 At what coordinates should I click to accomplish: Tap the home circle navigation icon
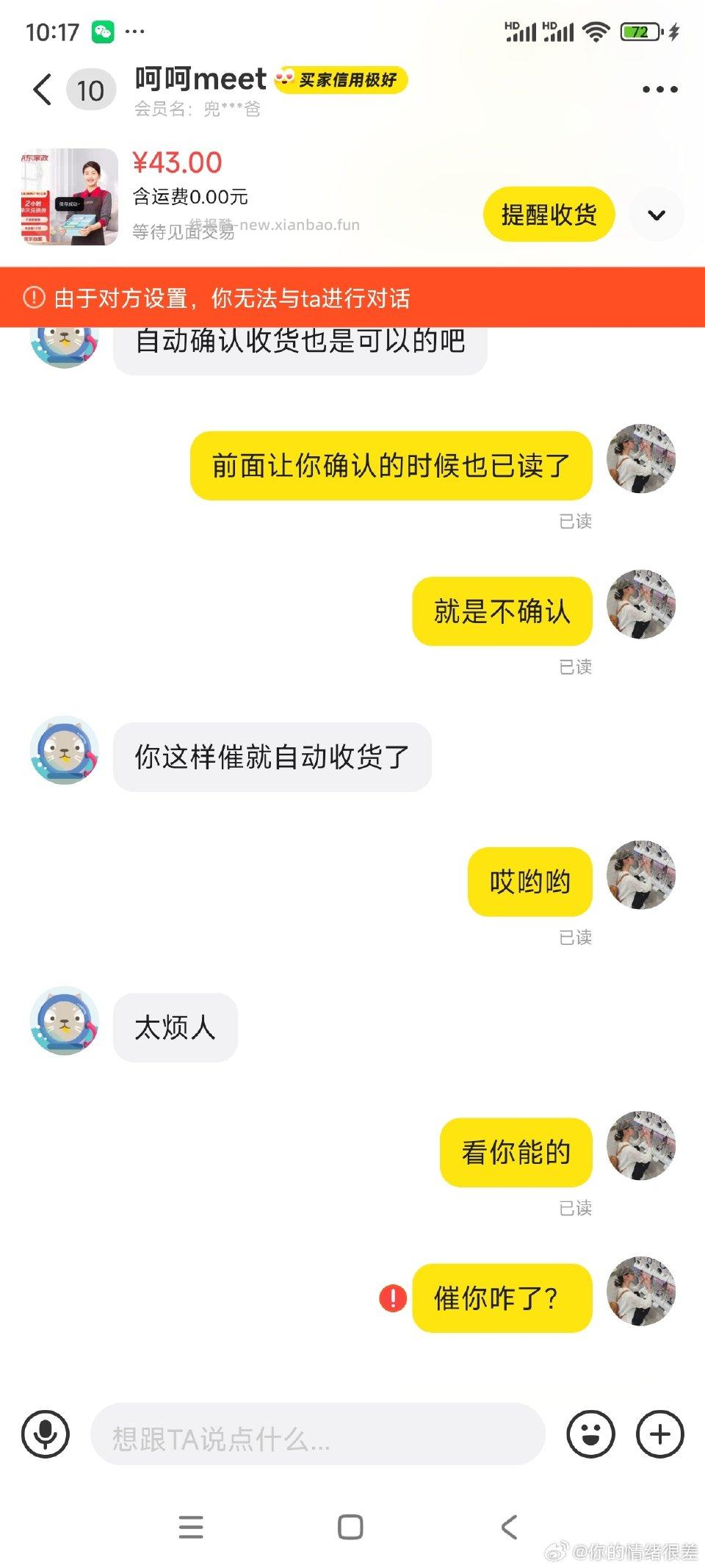click(350, 1526)
